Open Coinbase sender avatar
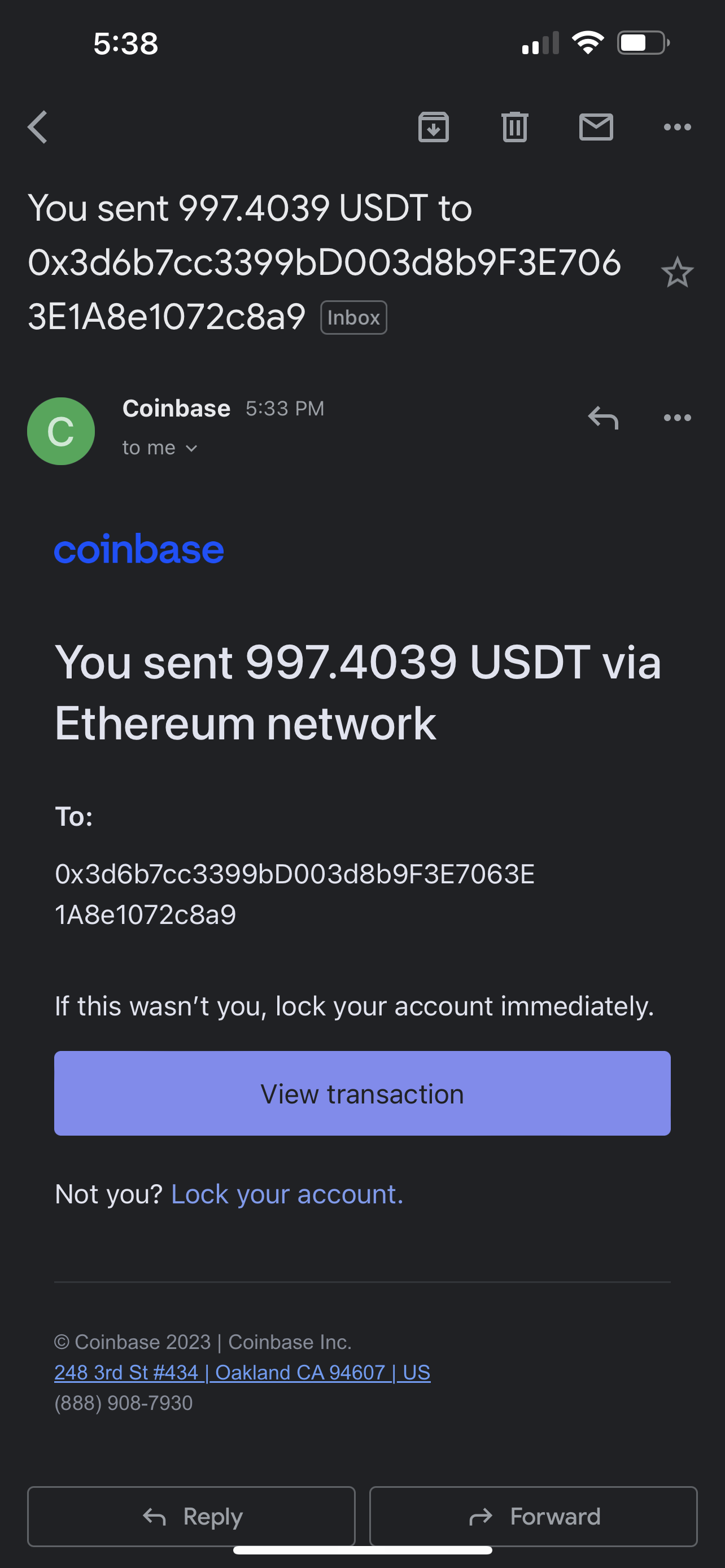Viewport: 725px width, 1568px height. click(x=61, y=431)
